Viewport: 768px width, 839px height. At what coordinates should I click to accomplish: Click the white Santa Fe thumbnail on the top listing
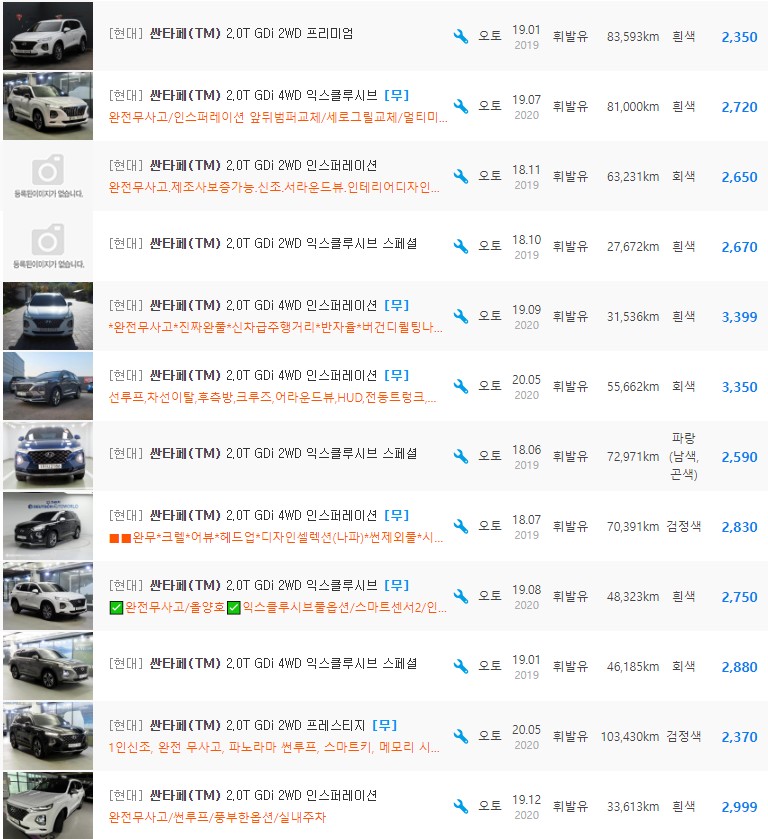click(x=45, y=33)
